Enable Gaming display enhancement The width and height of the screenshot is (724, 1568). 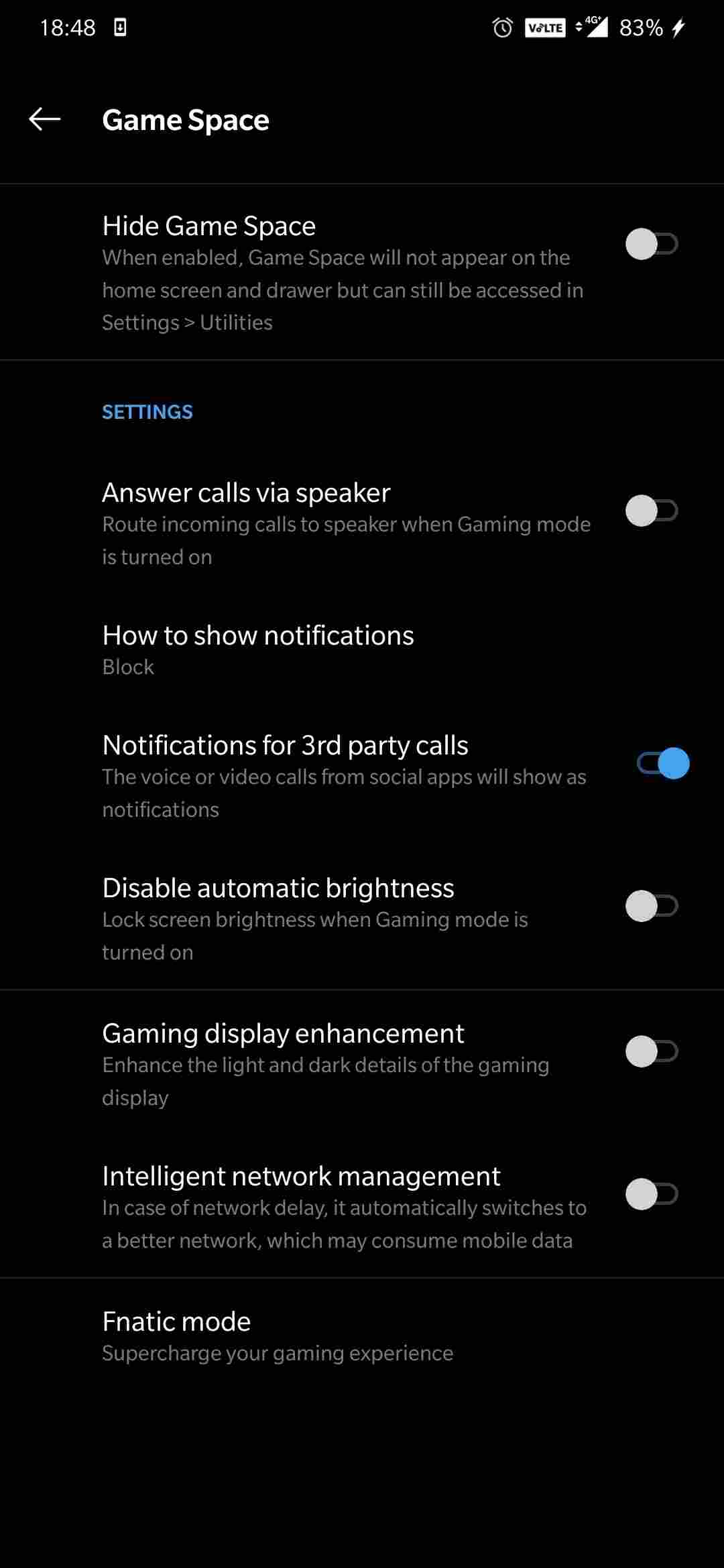652,1051
